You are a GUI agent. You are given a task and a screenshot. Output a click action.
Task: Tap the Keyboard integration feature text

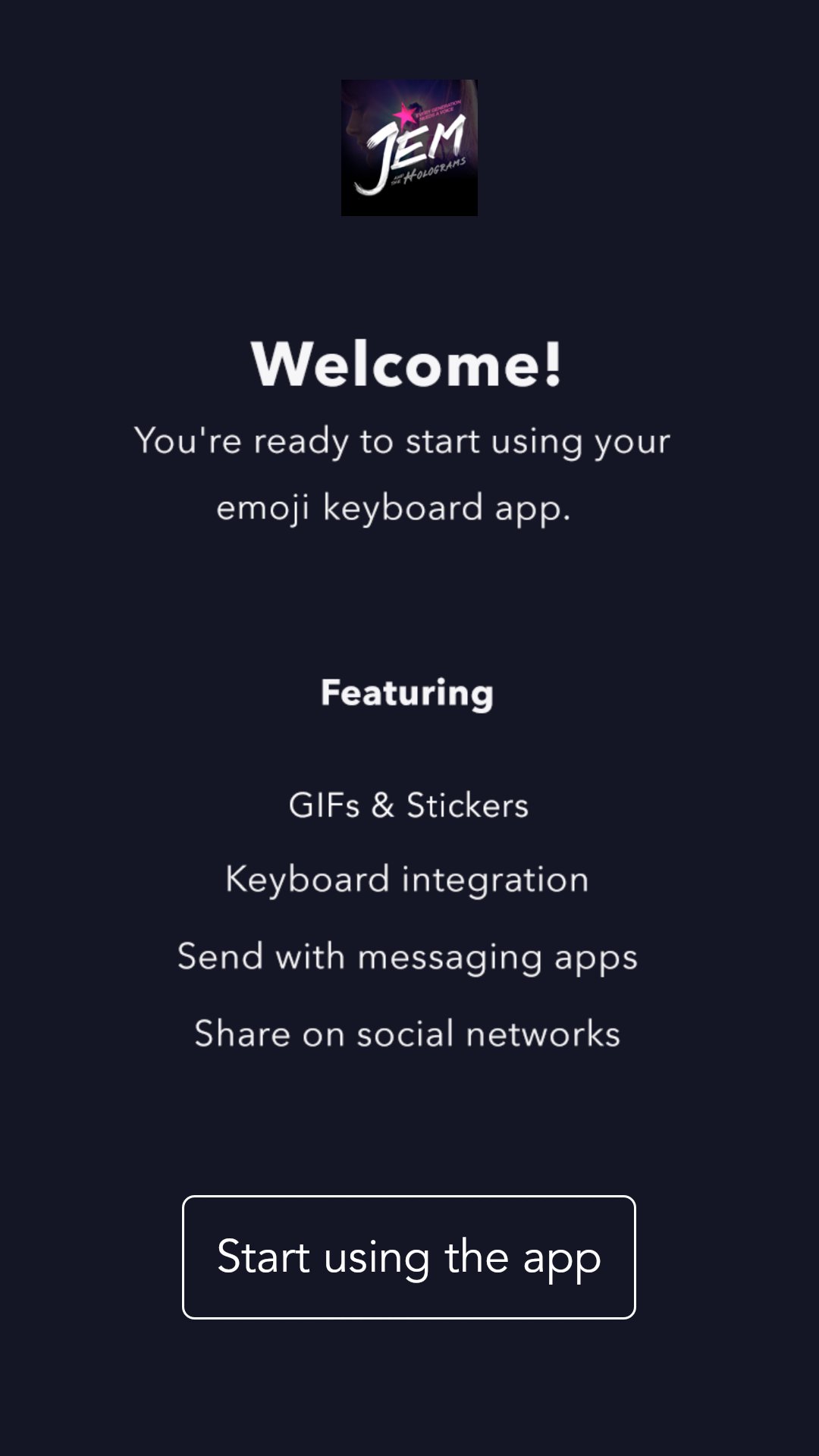[406, 880]
